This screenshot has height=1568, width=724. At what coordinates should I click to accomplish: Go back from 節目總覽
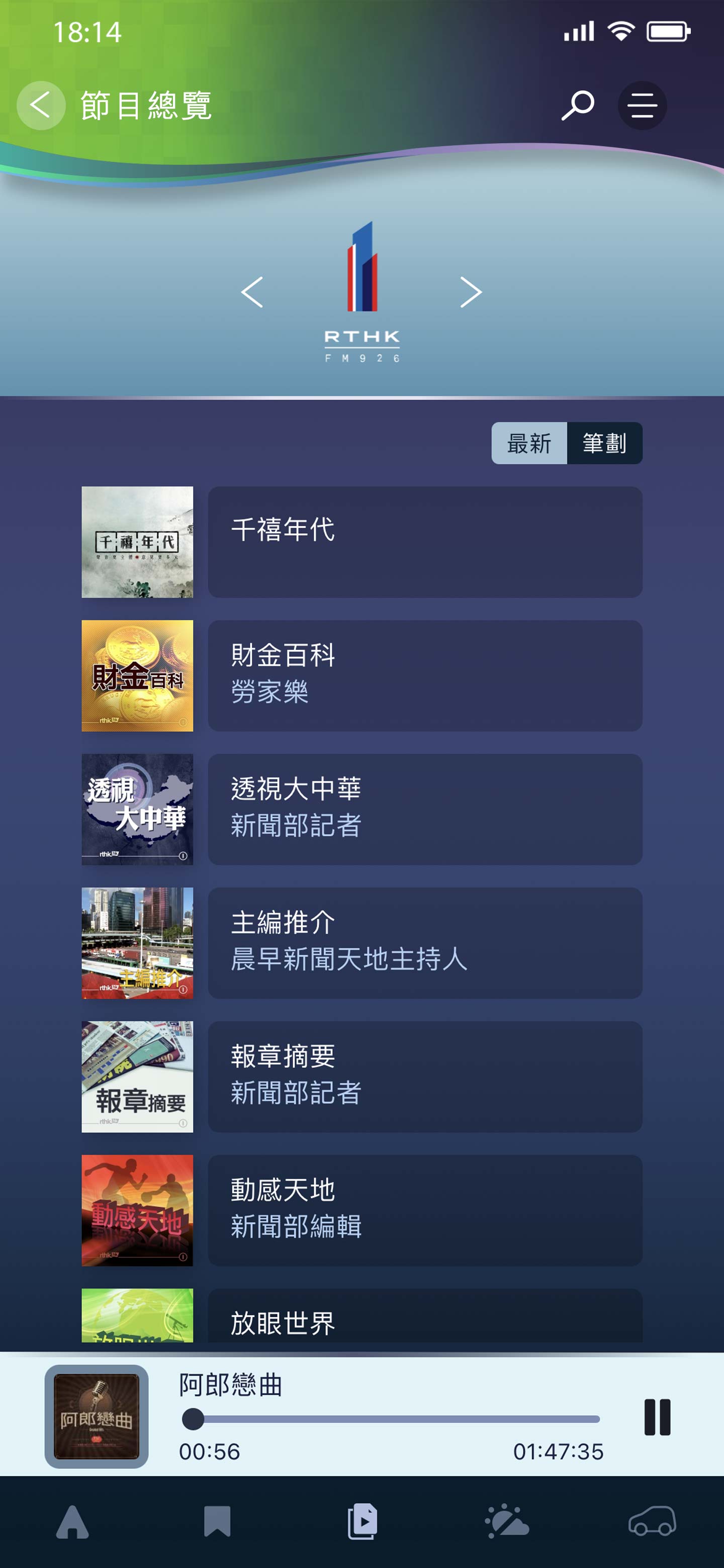41,106
